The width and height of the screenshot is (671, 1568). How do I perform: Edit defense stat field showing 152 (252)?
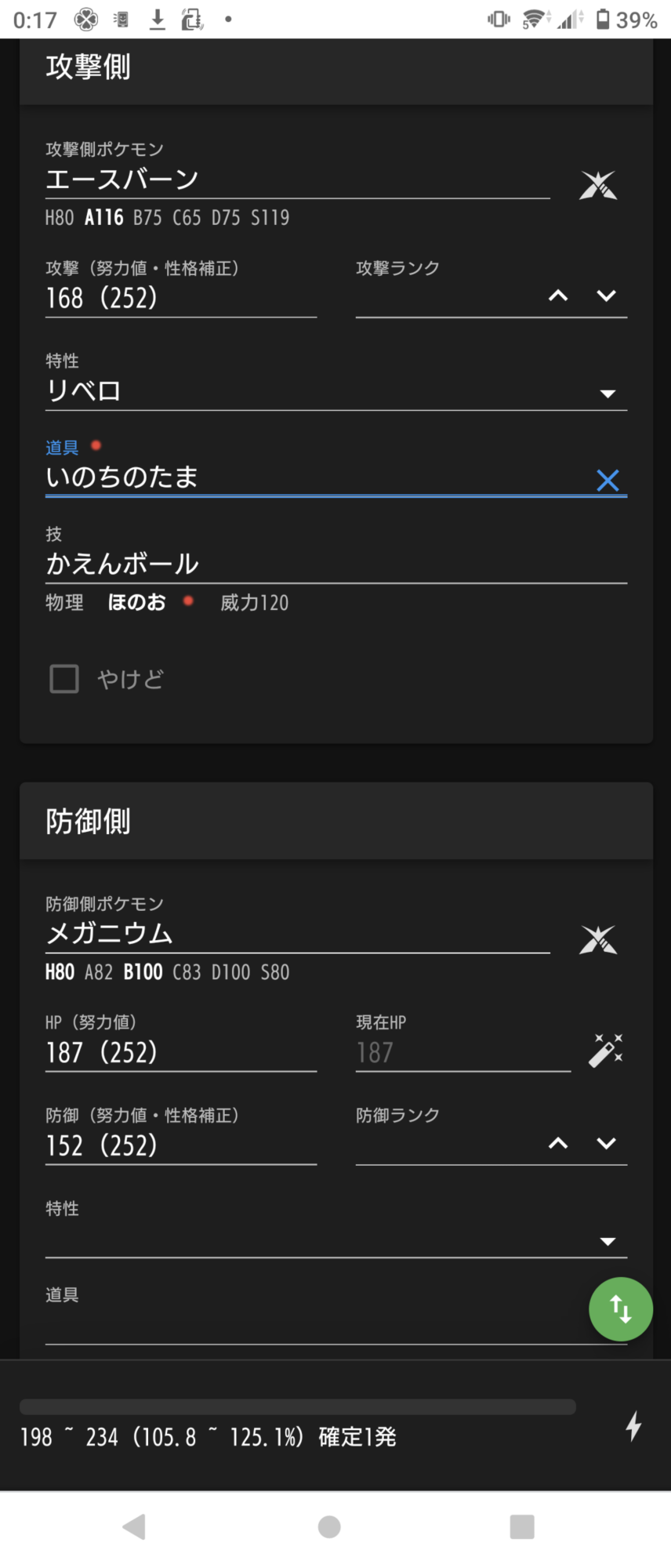(x=180, y=1146)
